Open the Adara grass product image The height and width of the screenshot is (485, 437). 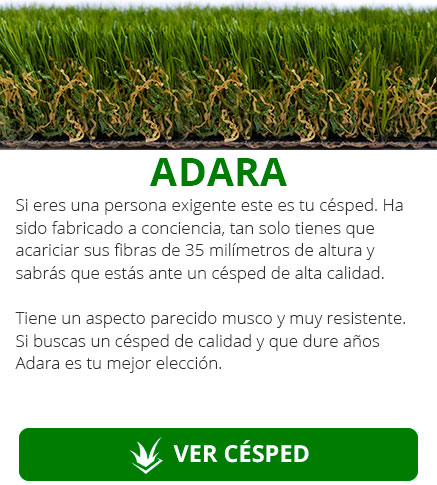[218, 75]
